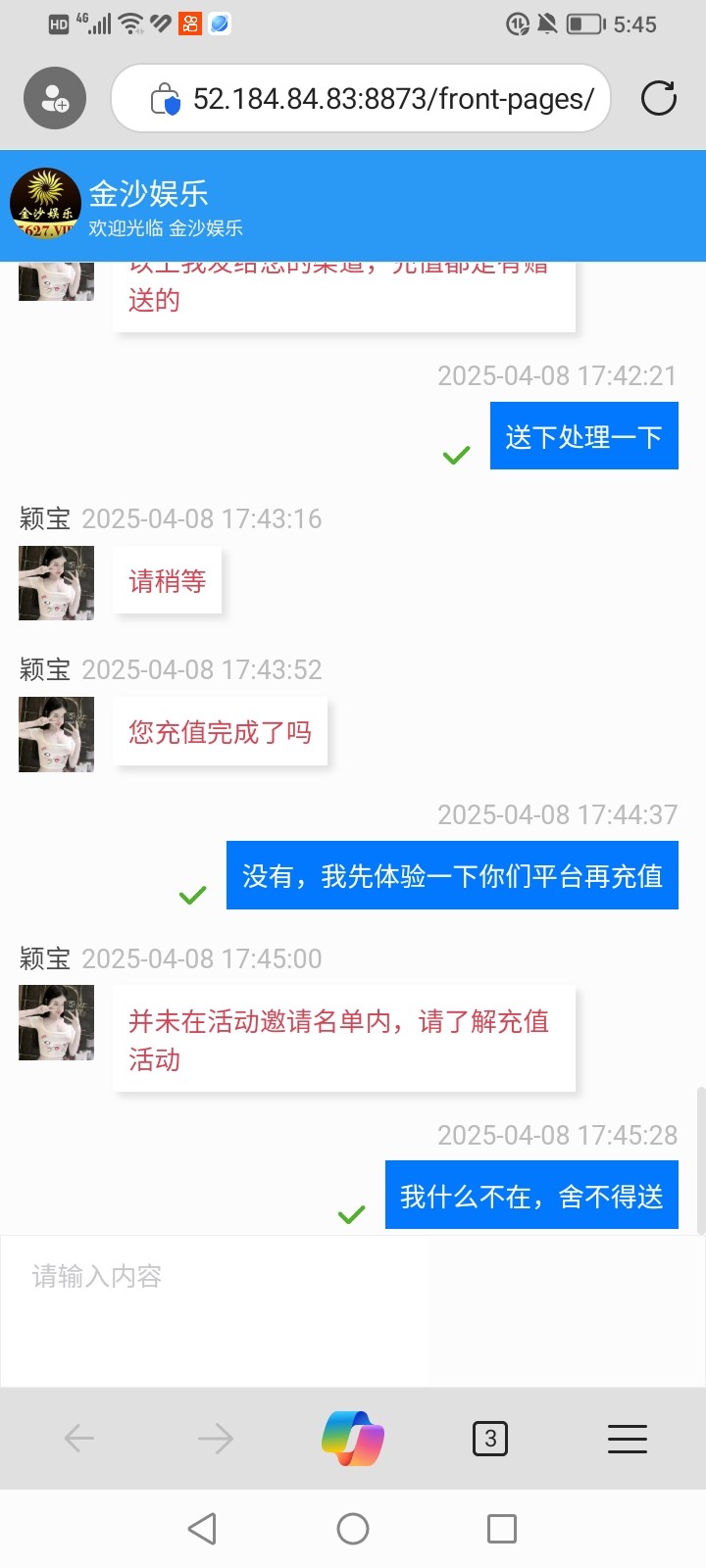Screen dimensions: 706x1568
Task: Tap the system home button
Action: tap(353, 1529)
